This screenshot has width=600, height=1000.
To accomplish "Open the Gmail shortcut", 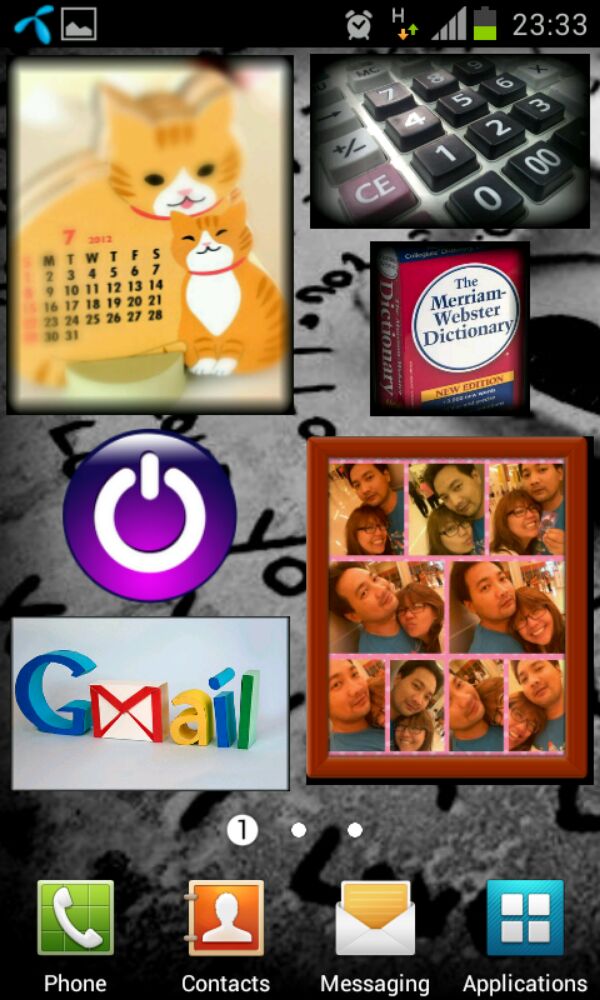I will coord(150,703).
